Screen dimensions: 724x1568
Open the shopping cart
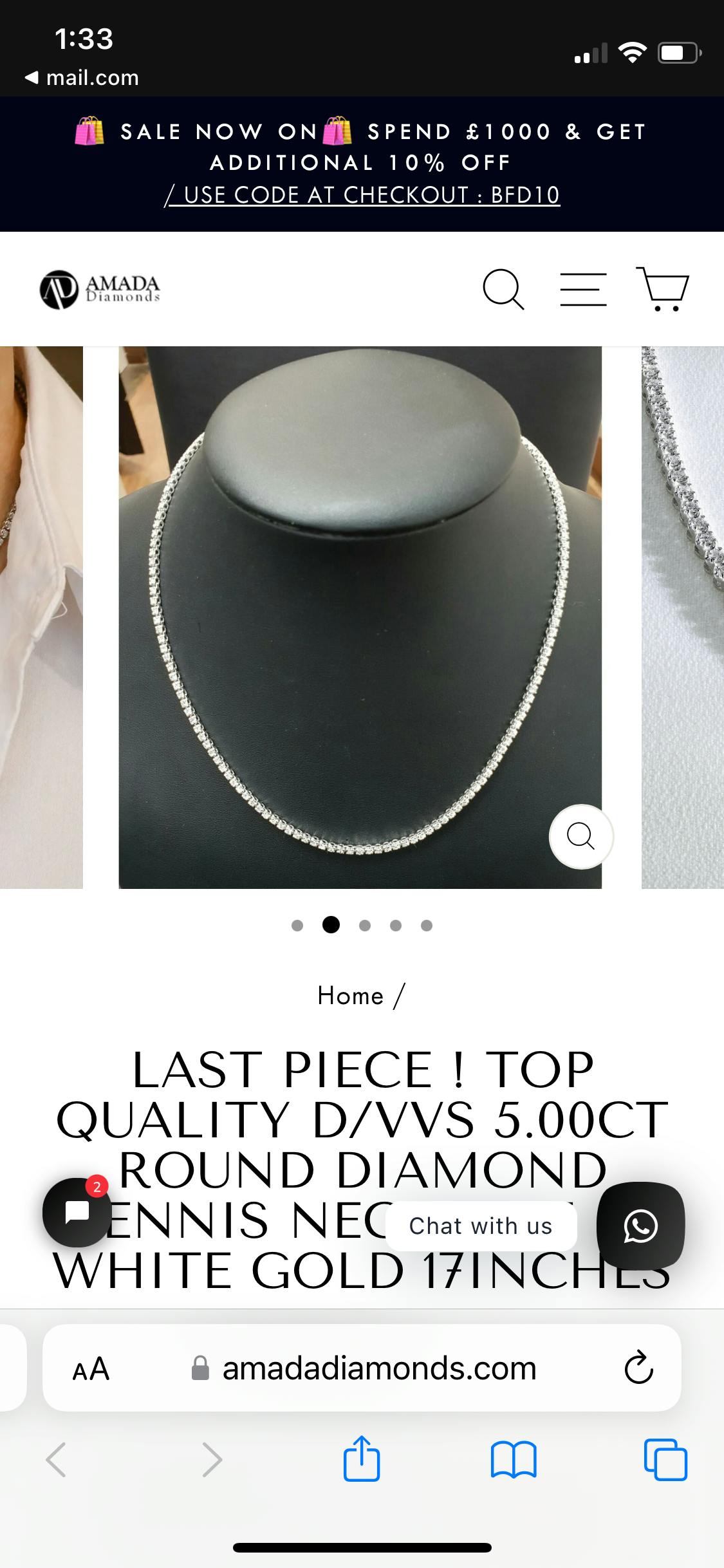pyautogui.click(x=663, y=290)
